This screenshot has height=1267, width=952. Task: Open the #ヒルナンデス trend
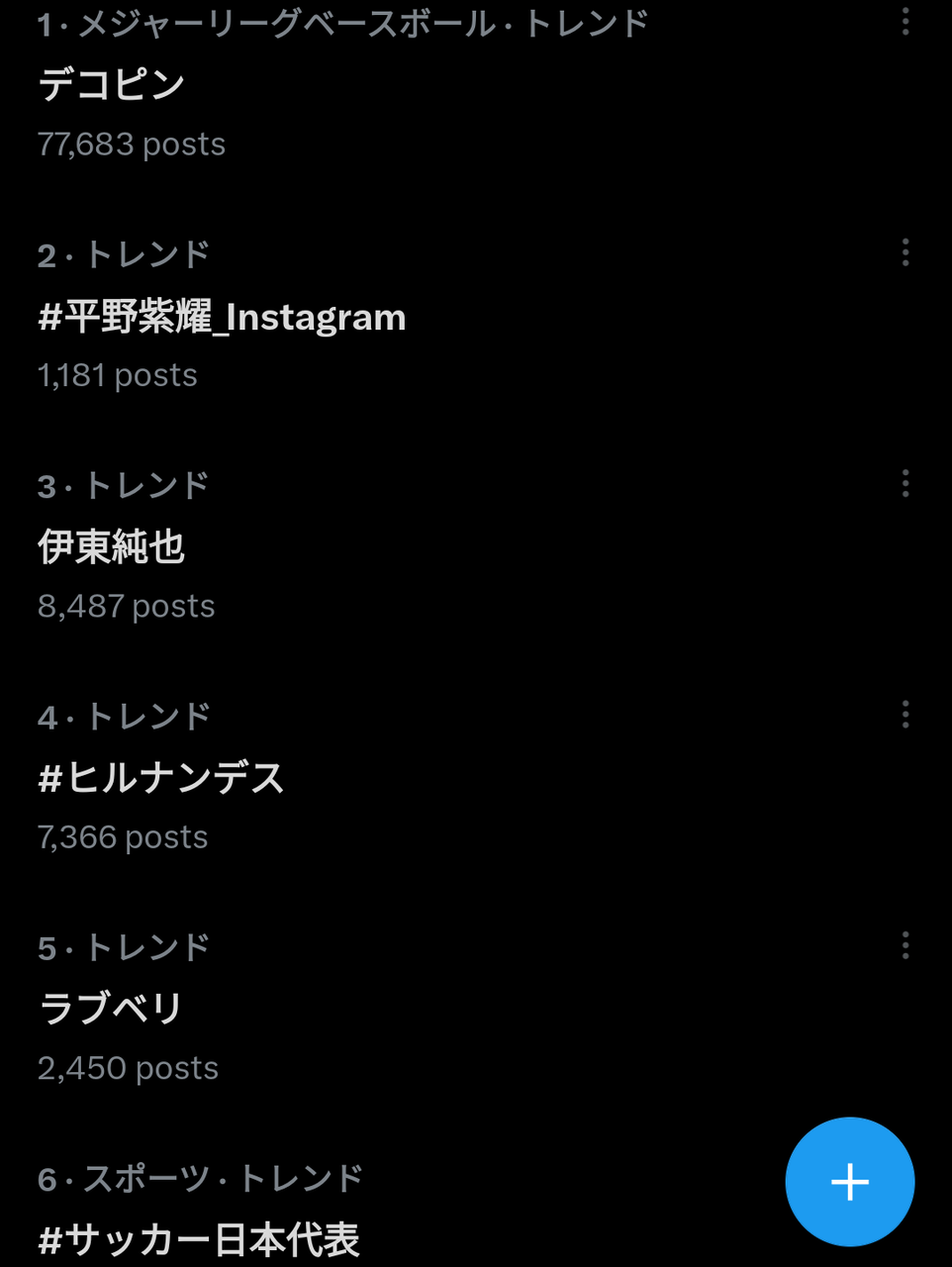(161, 779)
